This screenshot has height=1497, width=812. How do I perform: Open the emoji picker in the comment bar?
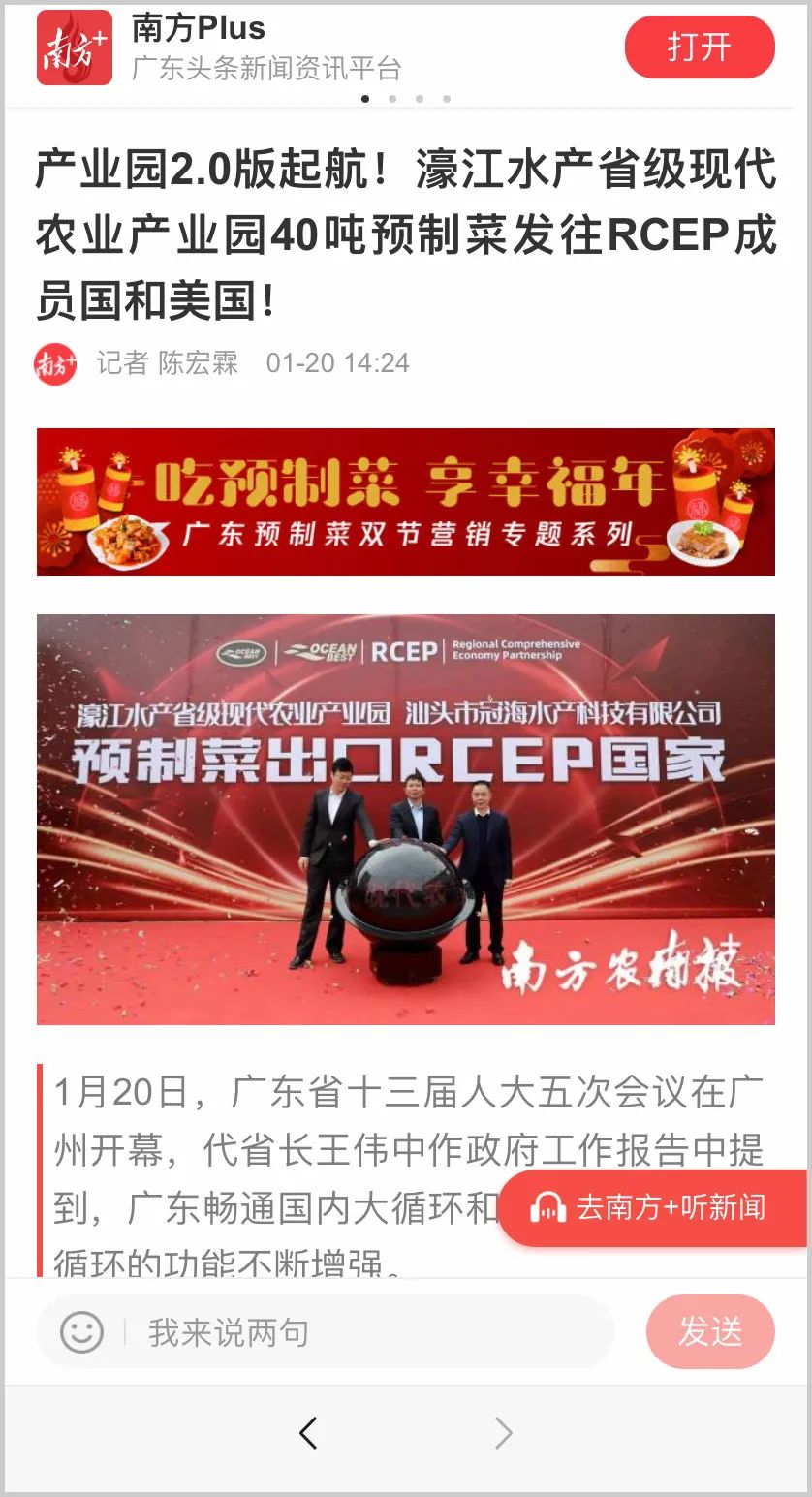81,1332
